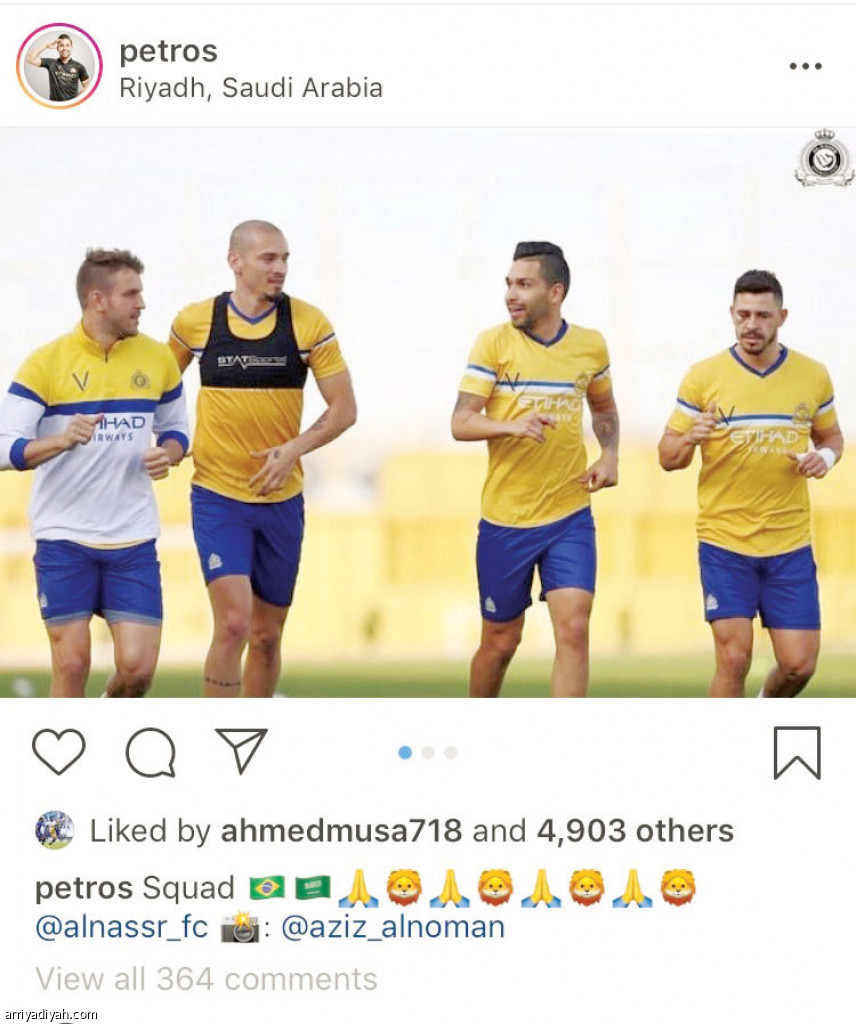This screenshot has height=1024, width=856.
Task: Open the petros username profile
Action: (x=168, y=51)
